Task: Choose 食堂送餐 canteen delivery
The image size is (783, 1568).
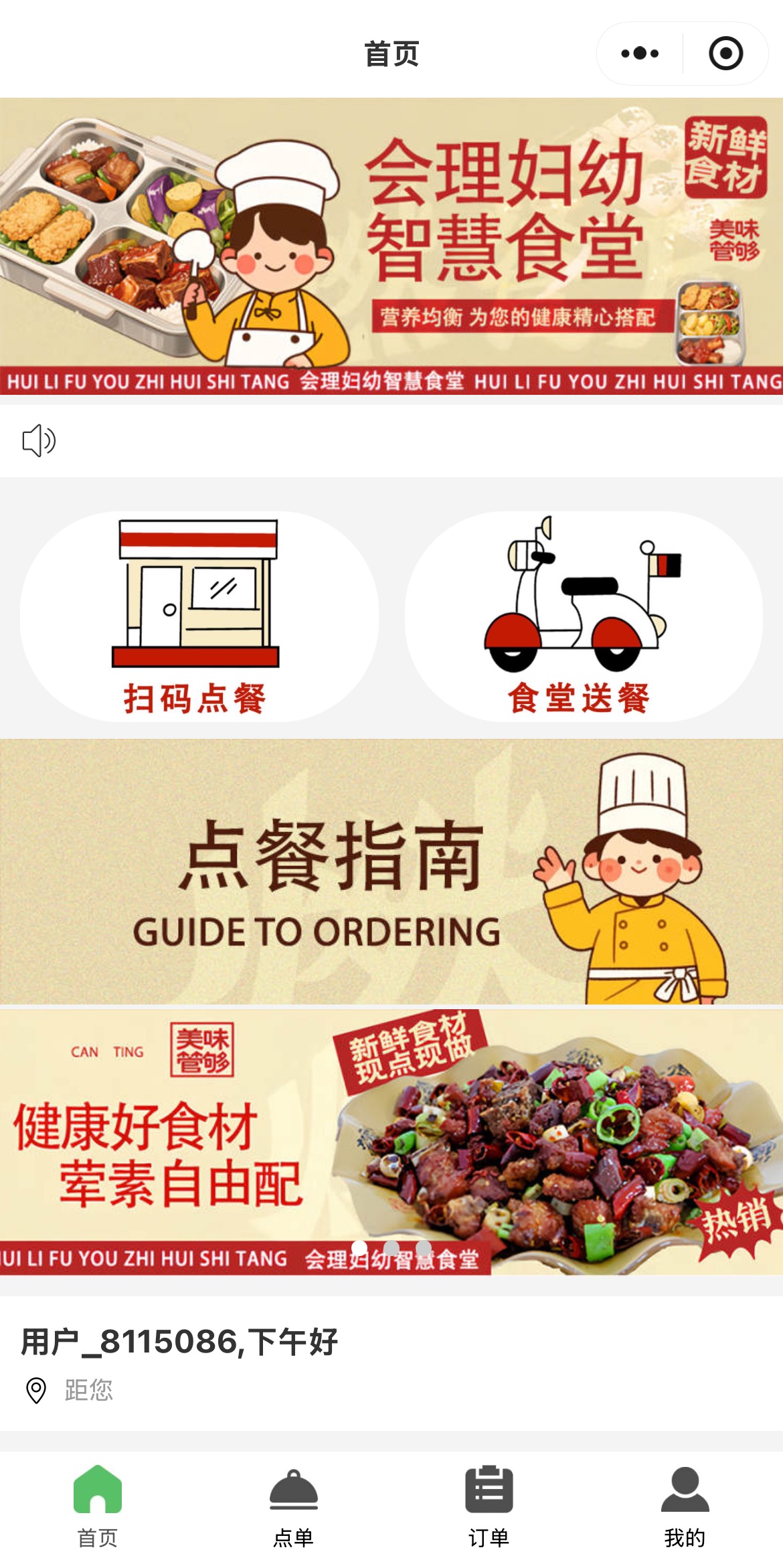Action: [583, 616]
